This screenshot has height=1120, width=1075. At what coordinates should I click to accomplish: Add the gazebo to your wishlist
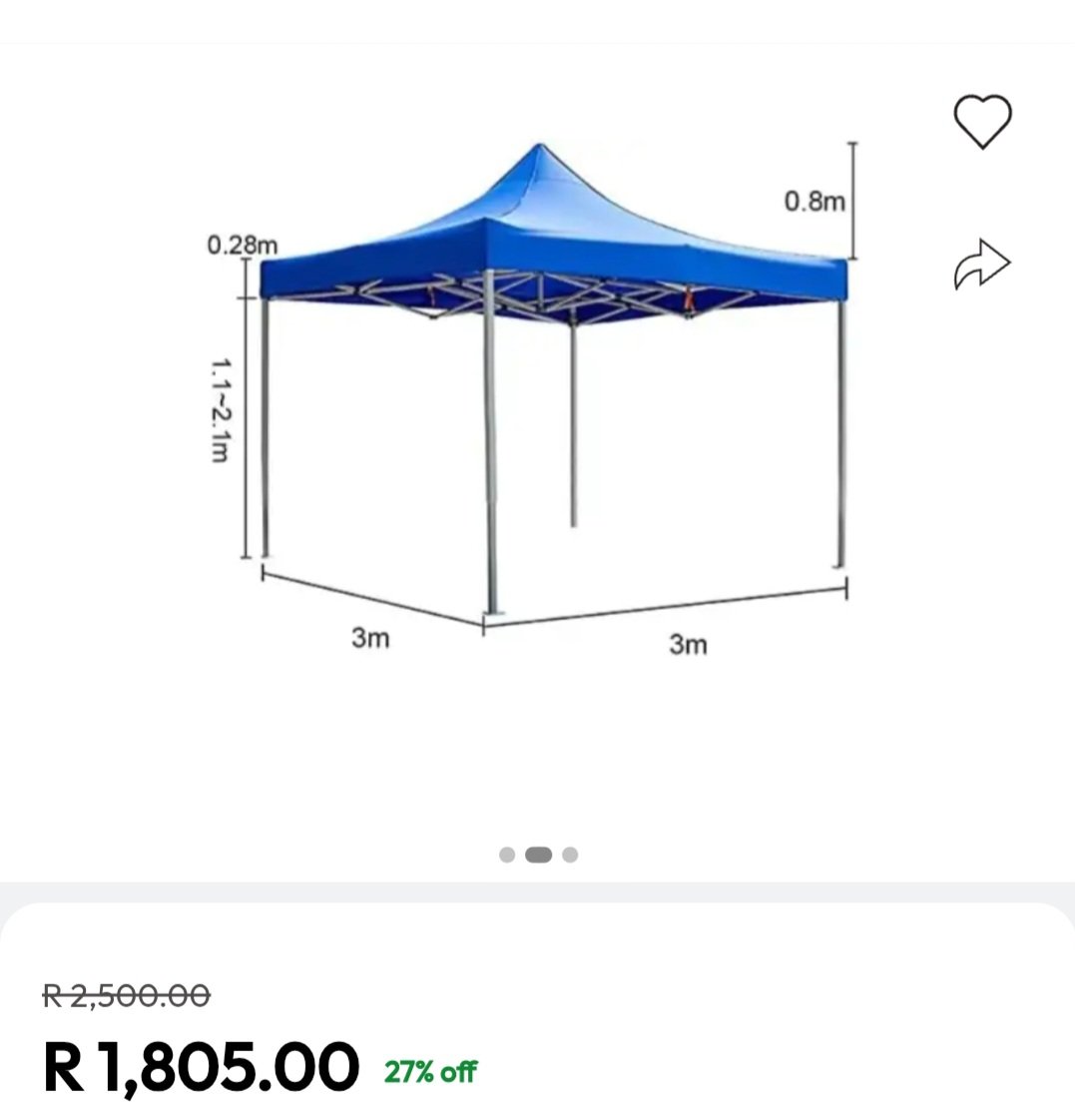coord(983,121)
